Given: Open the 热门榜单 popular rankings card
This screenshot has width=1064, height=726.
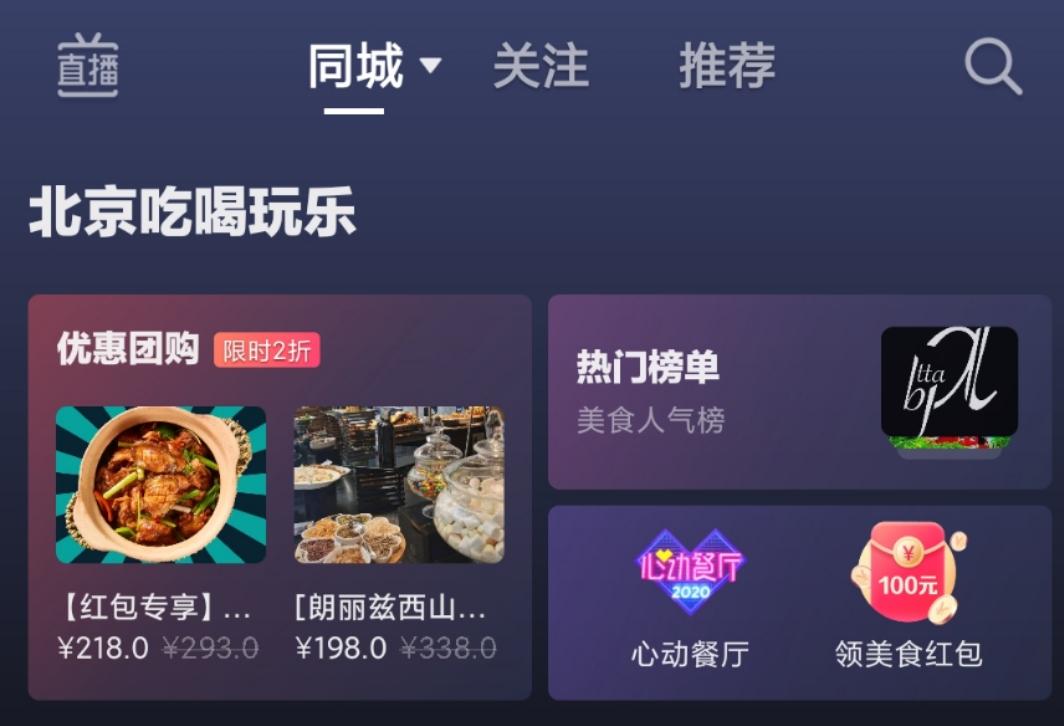Looking at the screenshot, I should click(799, 392).
